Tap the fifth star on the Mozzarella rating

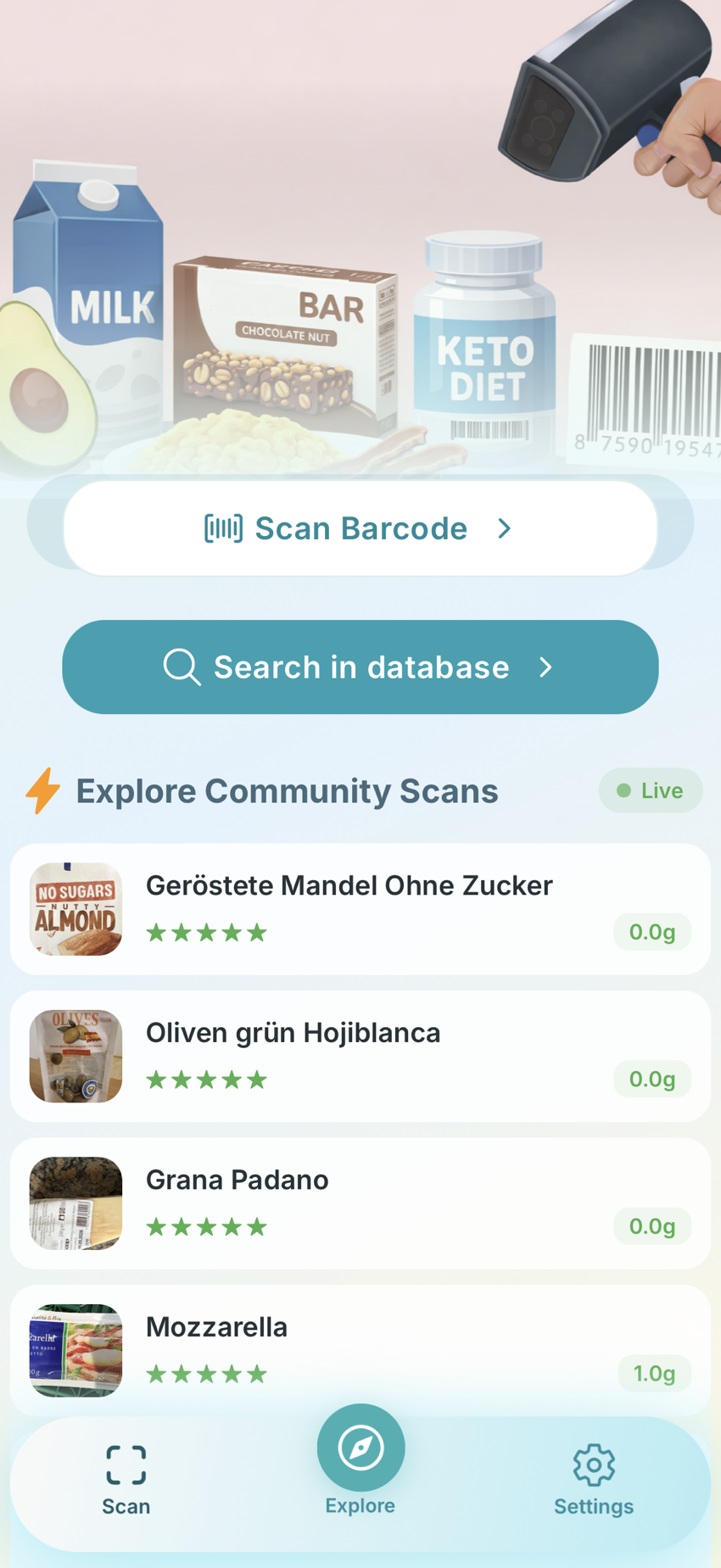point(259,1373)
